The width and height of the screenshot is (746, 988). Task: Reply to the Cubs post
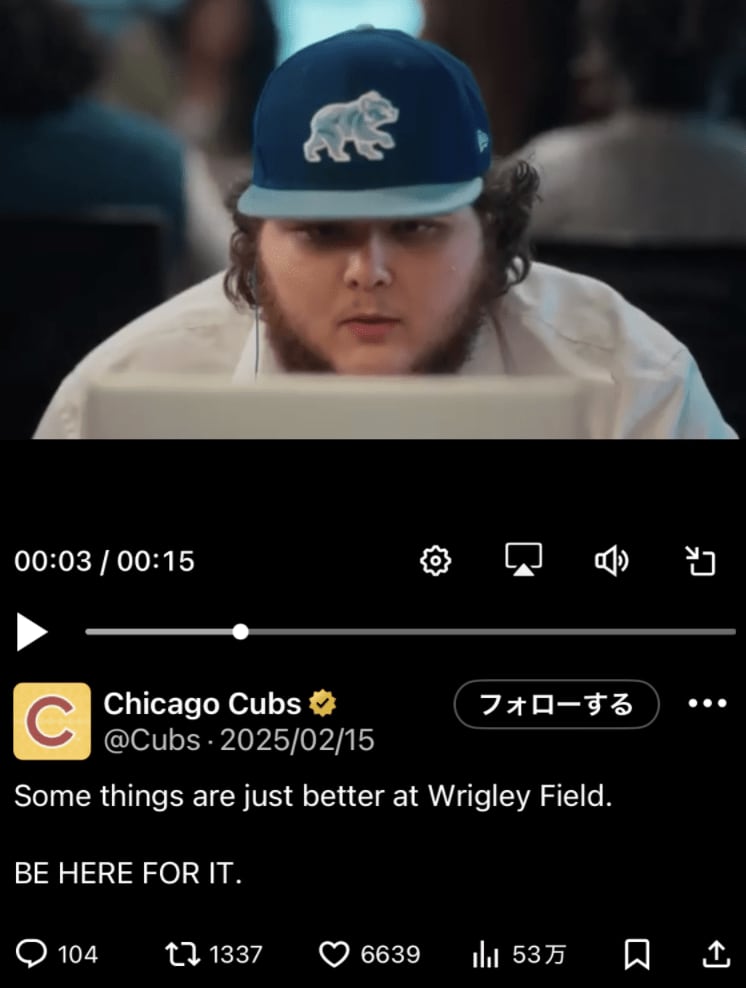[33, 954]
